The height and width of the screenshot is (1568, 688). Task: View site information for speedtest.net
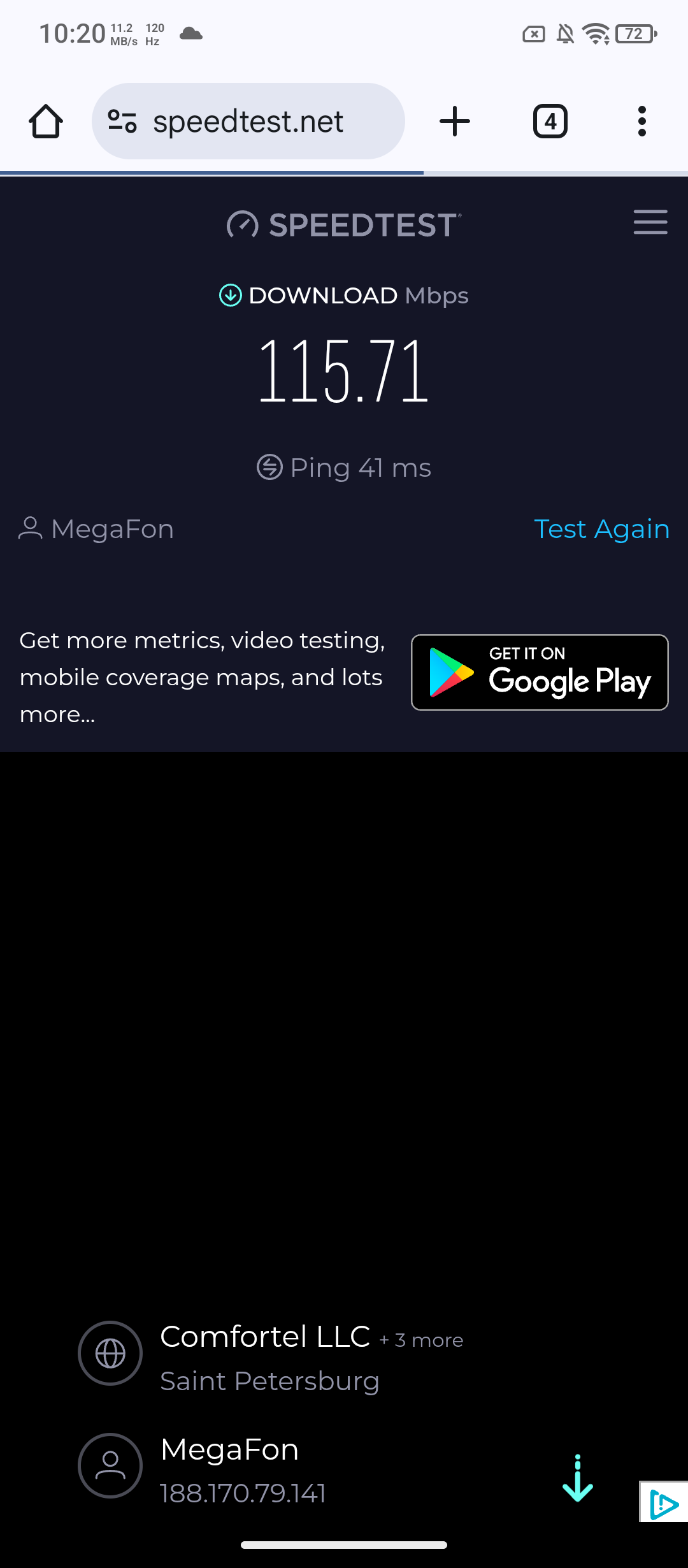(x=122, y=121)
